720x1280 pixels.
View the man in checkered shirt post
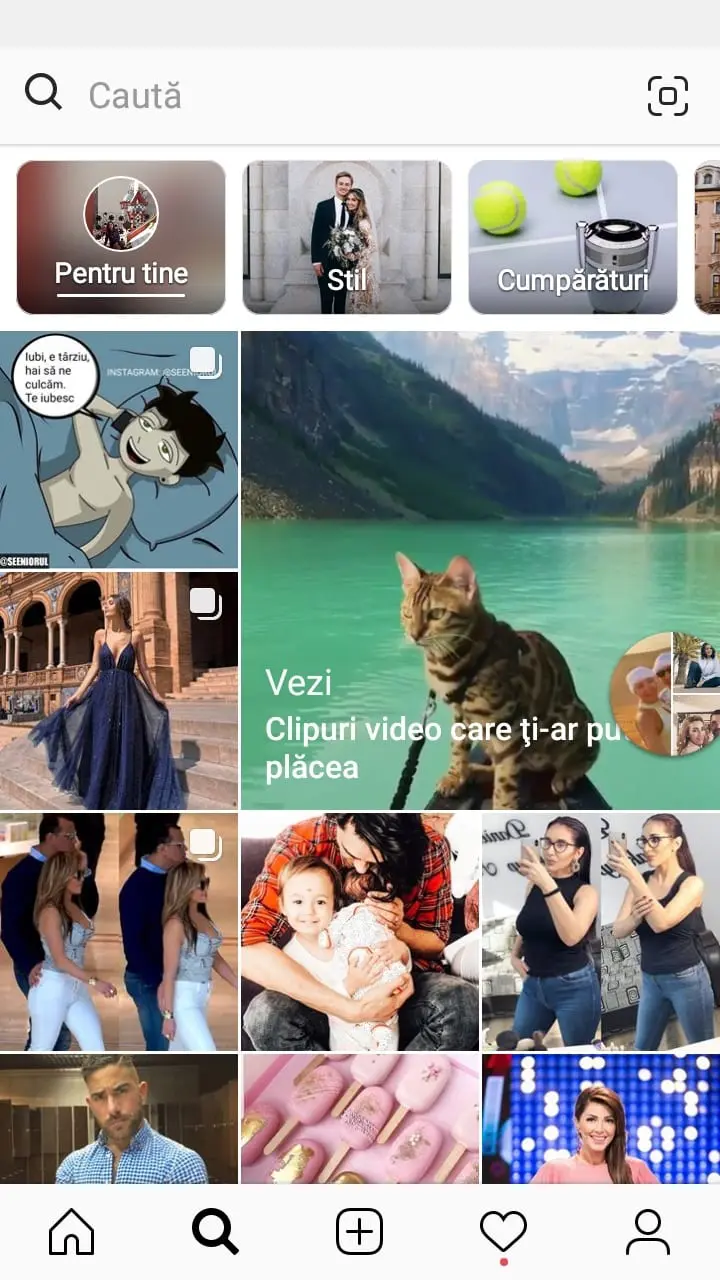coord(119,1119)
